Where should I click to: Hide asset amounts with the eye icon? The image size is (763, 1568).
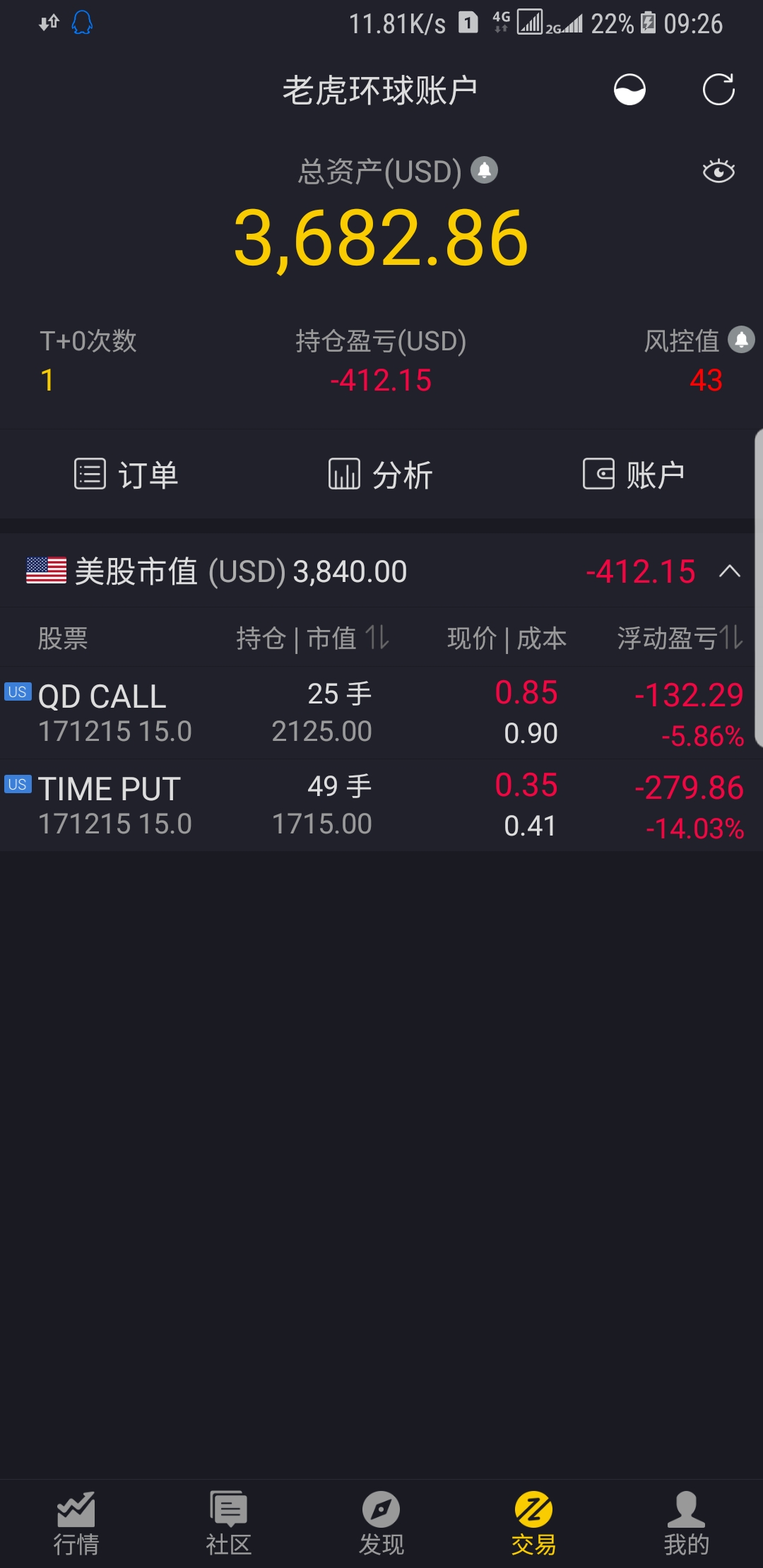[x=718, y=171]
